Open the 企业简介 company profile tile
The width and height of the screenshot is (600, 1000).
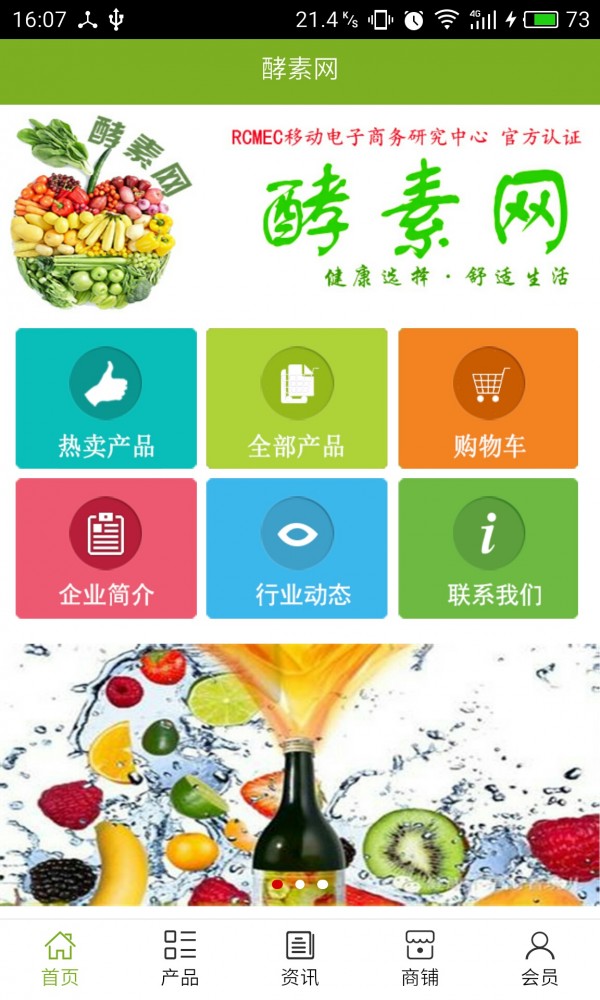[106, 548]
